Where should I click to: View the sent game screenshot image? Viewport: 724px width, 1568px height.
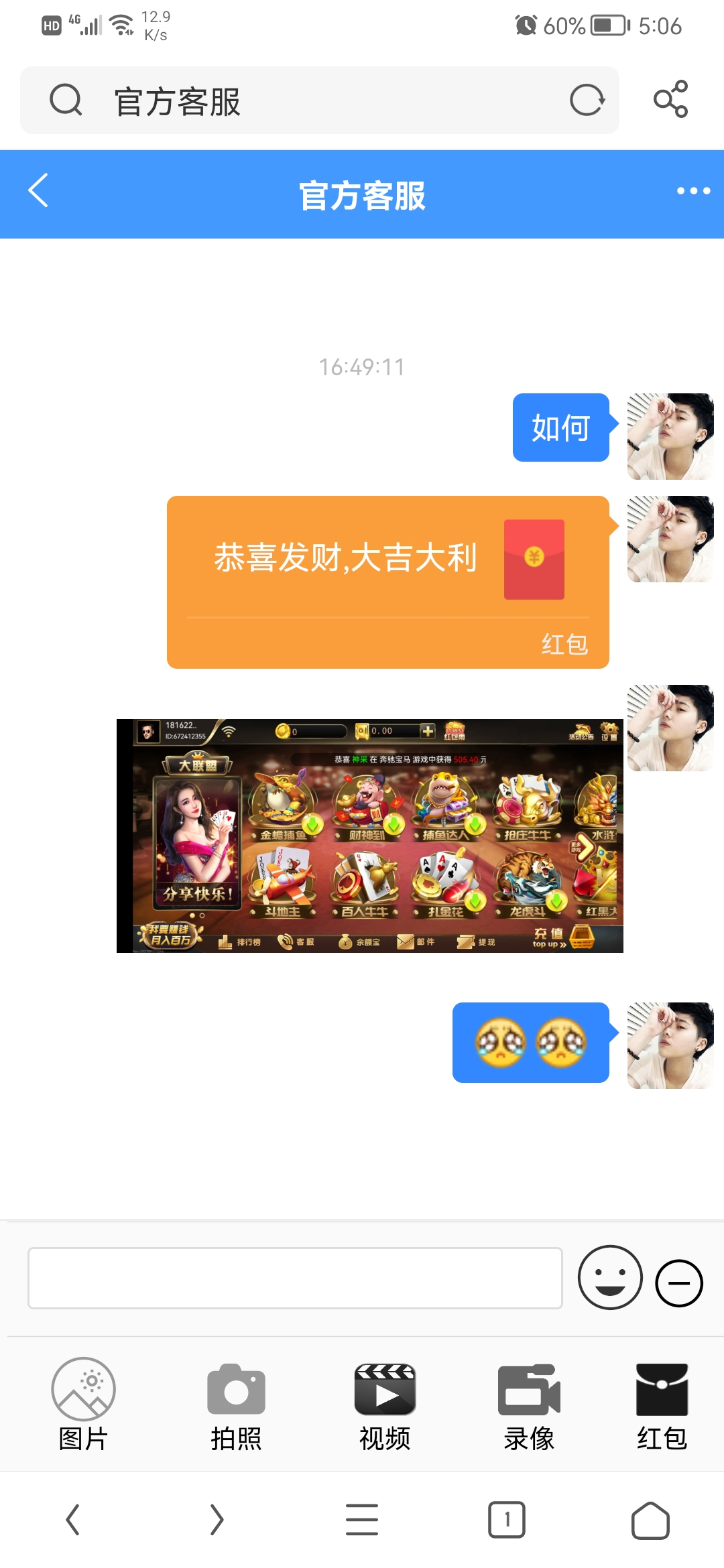pyautogui.click(x=369, y=836)
